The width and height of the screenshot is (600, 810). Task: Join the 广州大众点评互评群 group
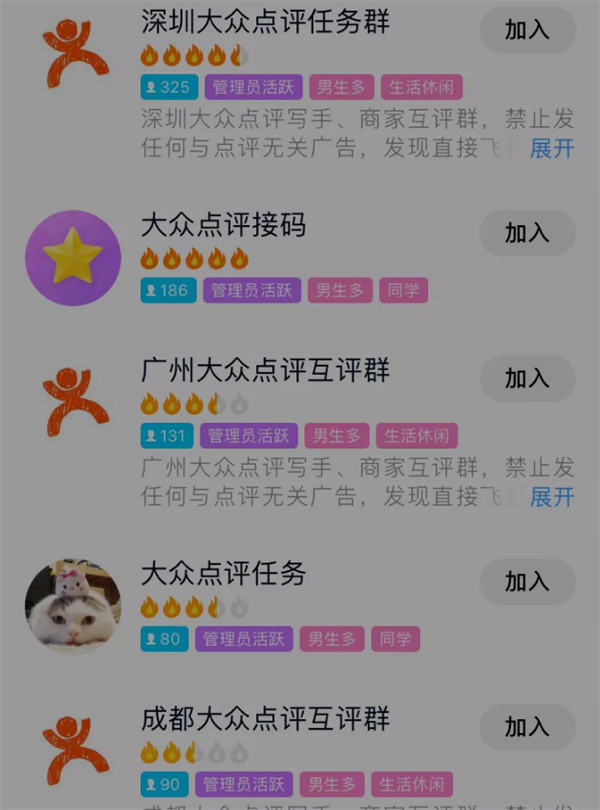527,378
